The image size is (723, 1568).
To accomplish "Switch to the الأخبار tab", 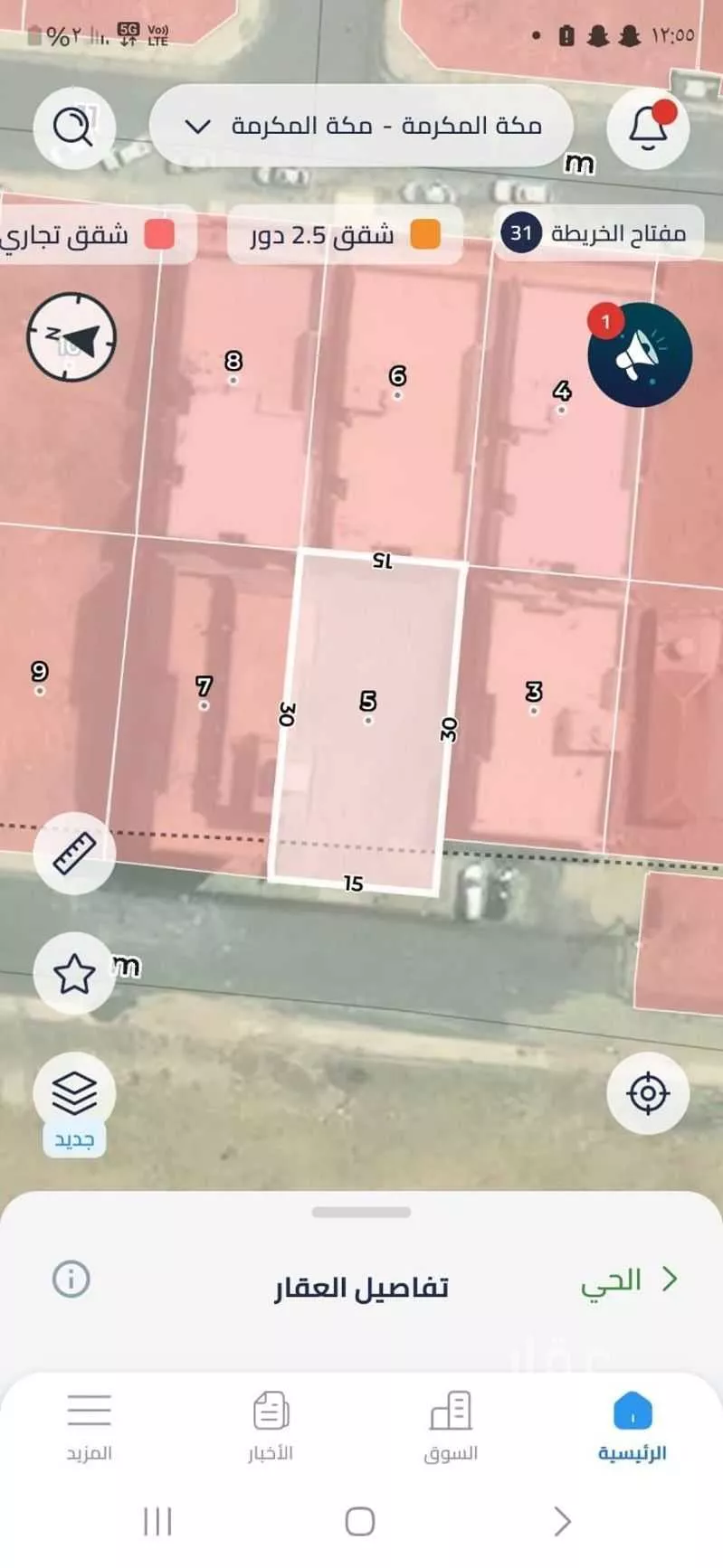I will 271,1426.
